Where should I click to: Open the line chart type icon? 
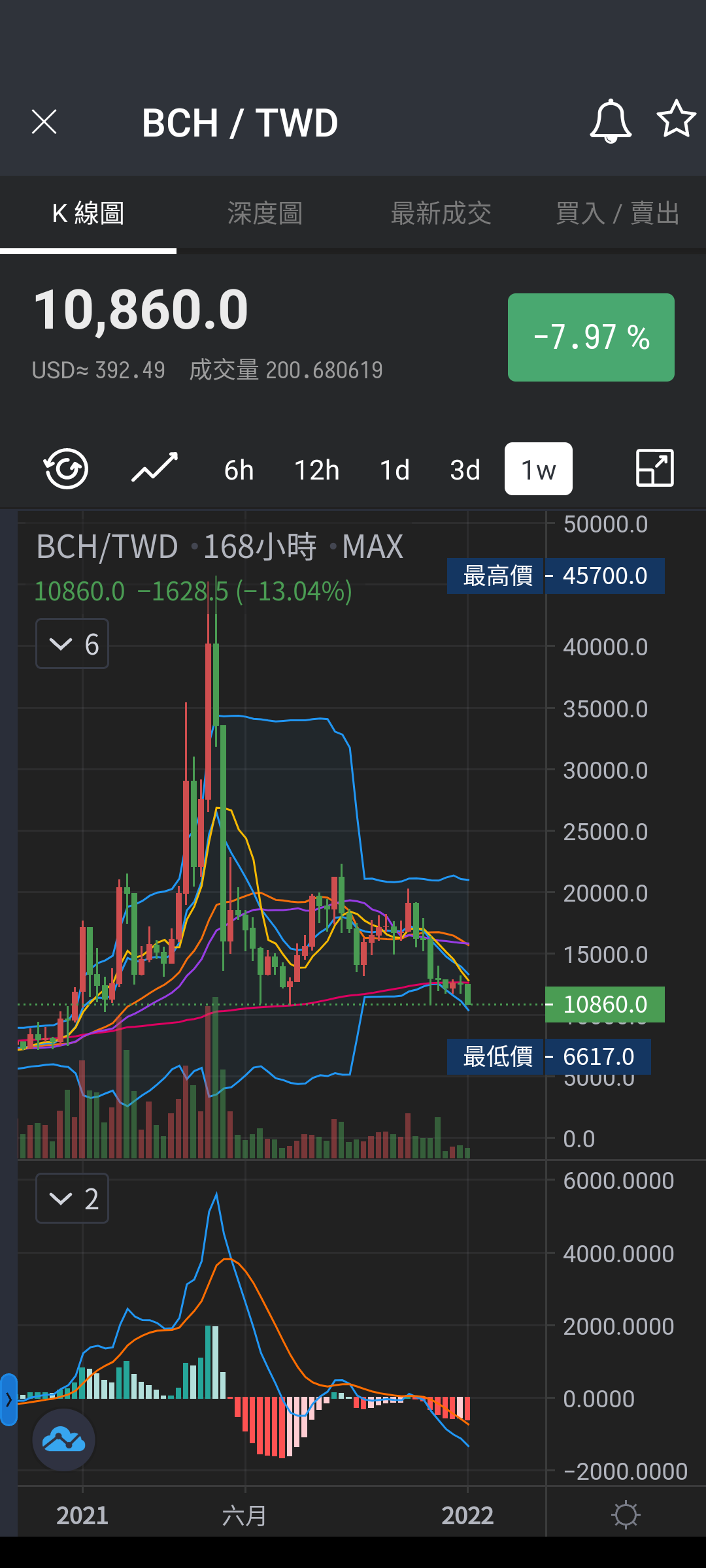click(x=155, y=468)
